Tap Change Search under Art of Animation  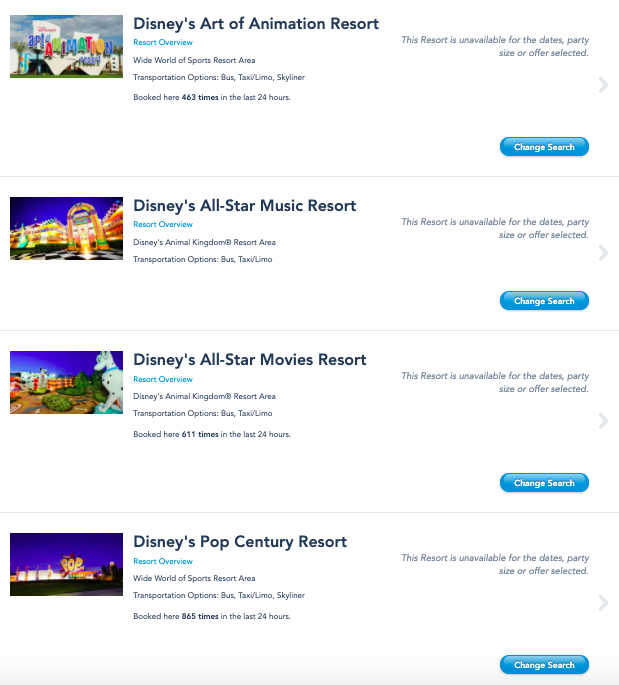click(x=544, y=147)
